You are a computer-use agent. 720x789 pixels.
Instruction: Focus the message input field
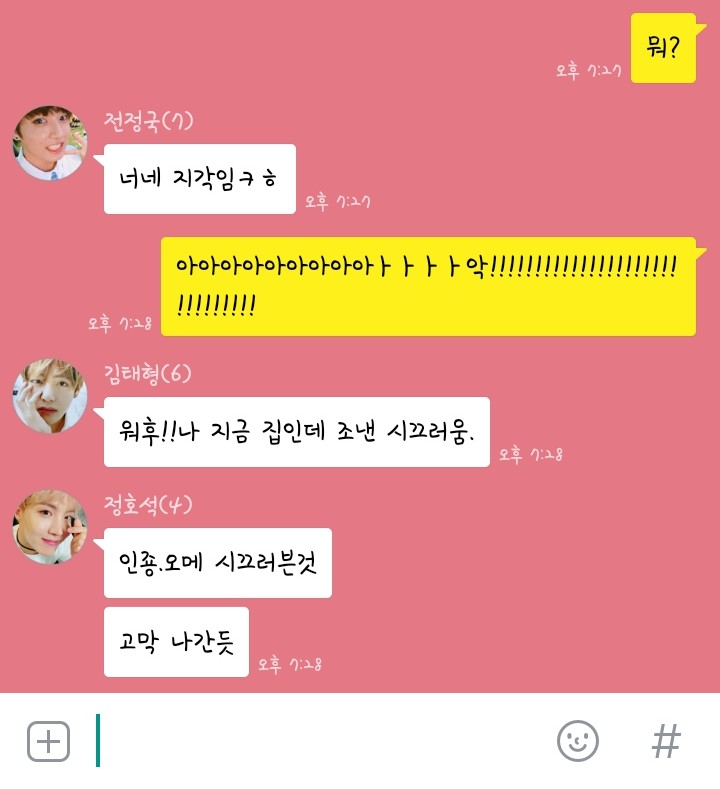tap(320, 741)
